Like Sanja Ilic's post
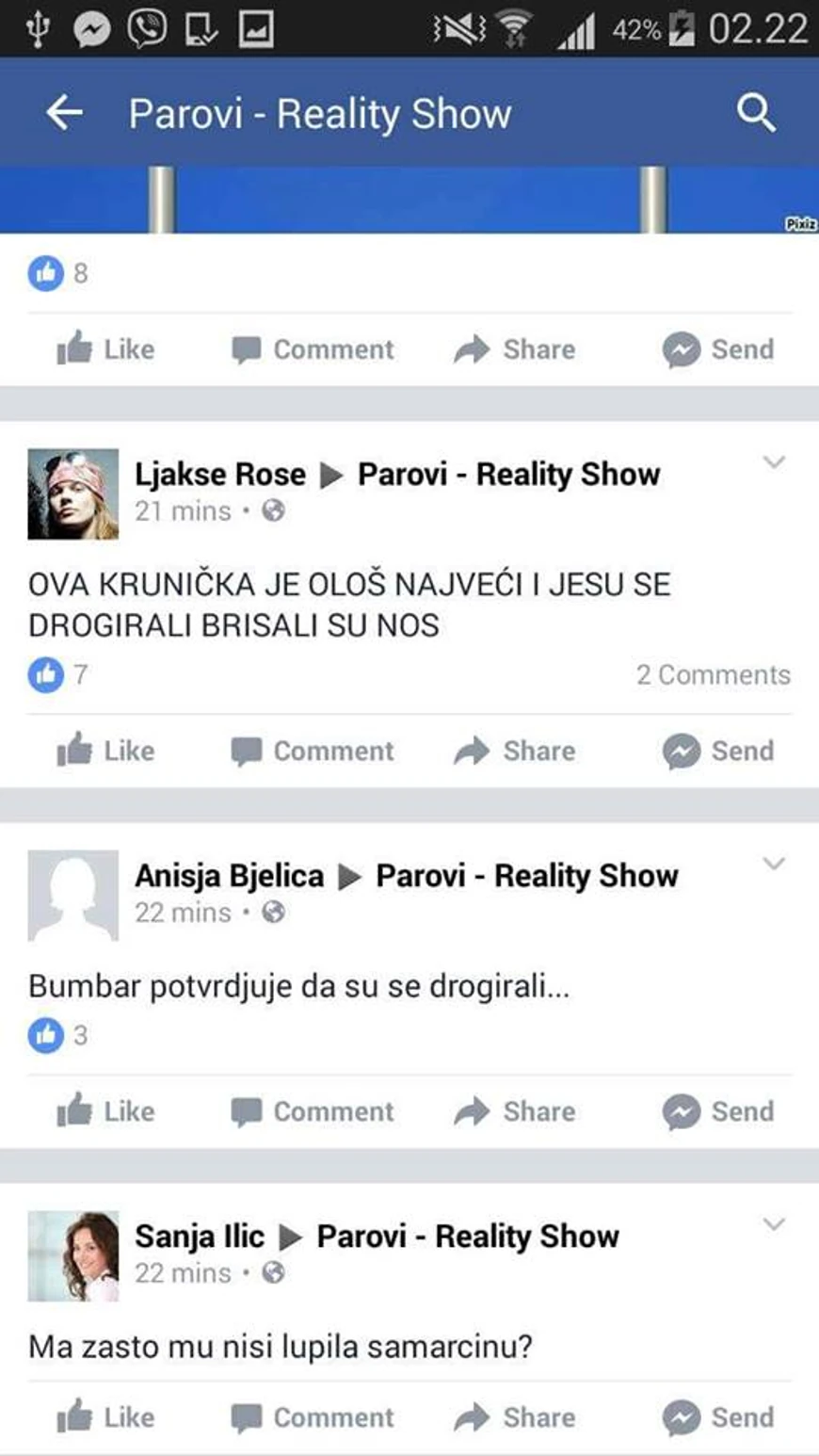819x1456 pixels. 105,1417
